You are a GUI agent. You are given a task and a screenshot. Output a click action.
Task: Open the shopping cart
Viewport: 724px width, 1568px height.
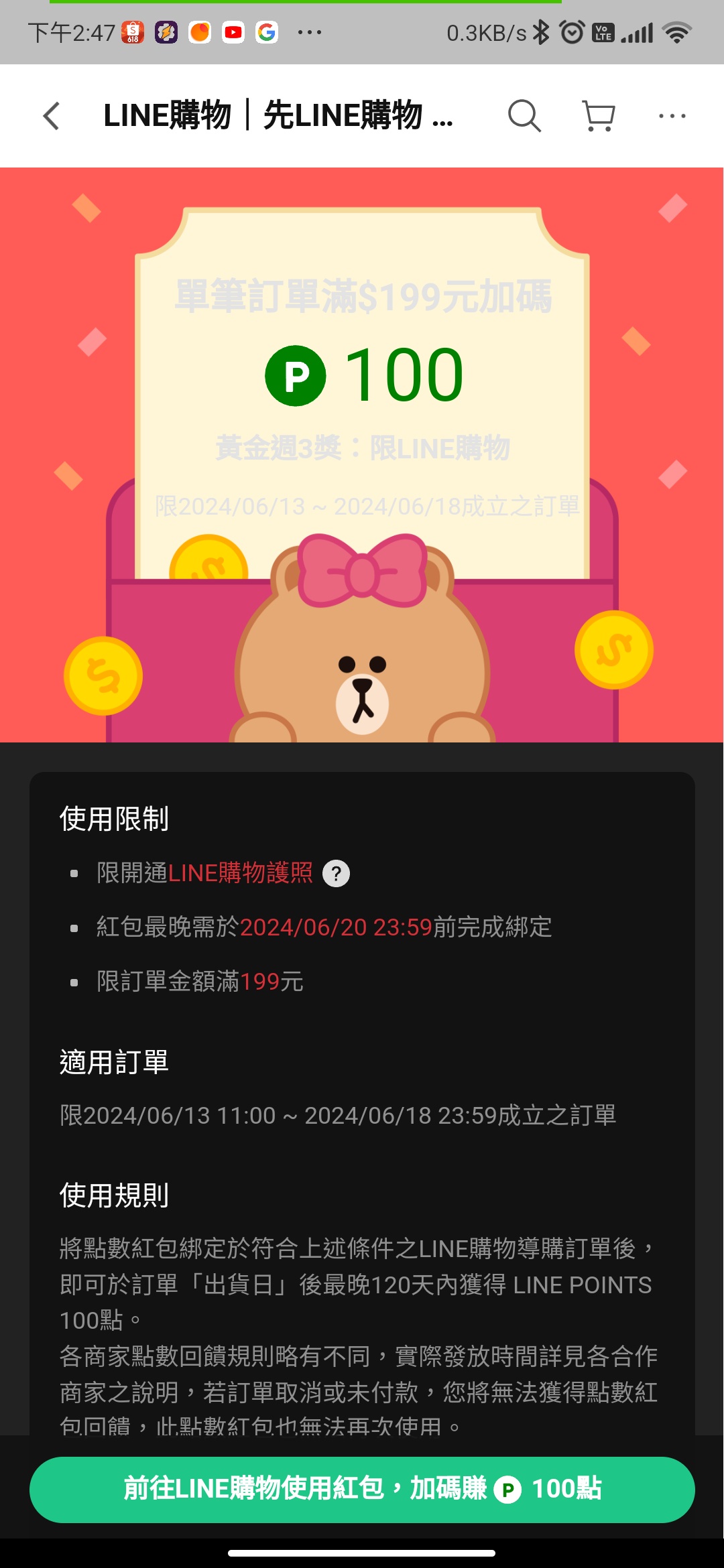point(598,116)
